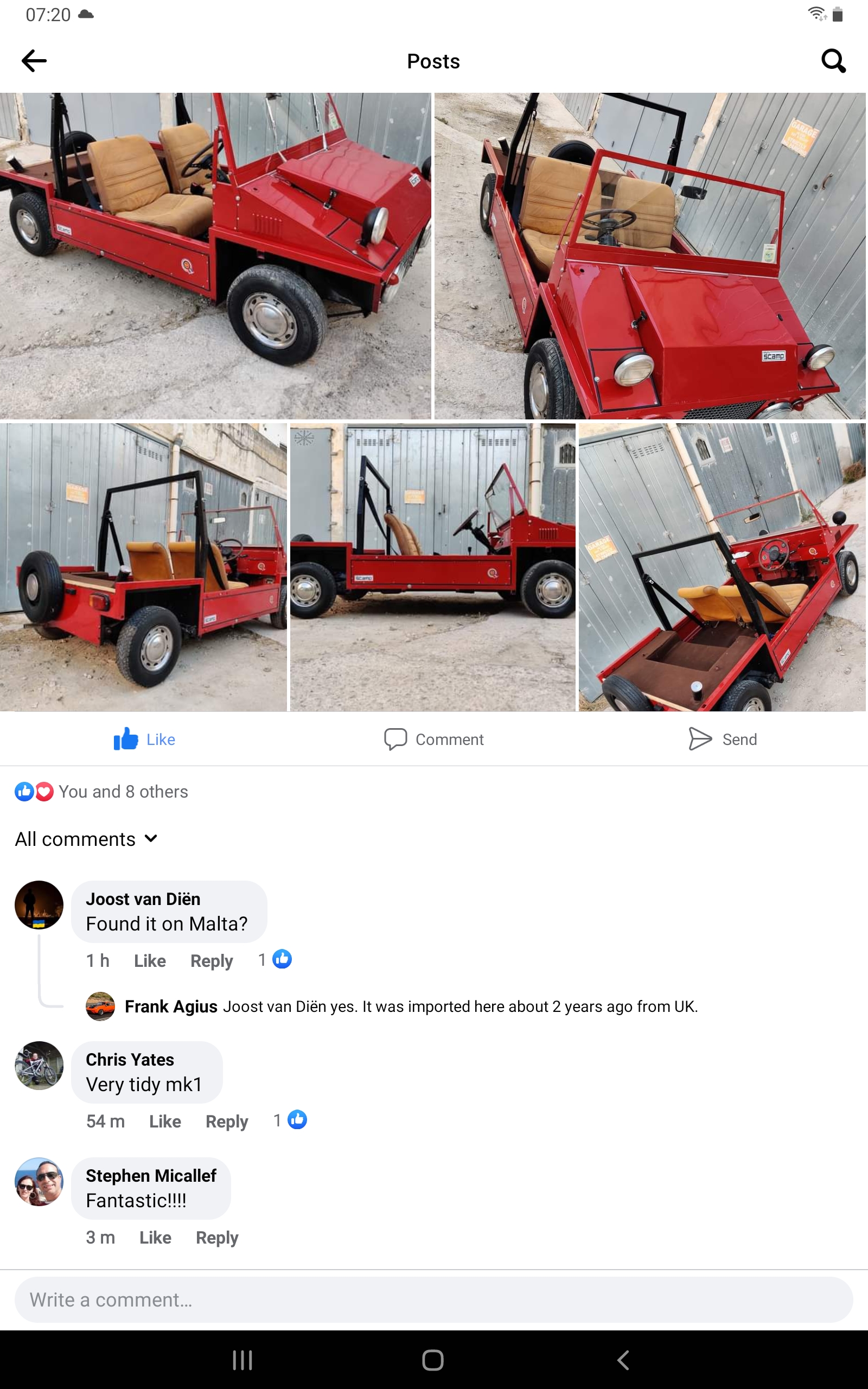Open Stephen Micallef's profile picture
The height and width of the screenshot is (1389, 868).
[x=39, y=1182]
